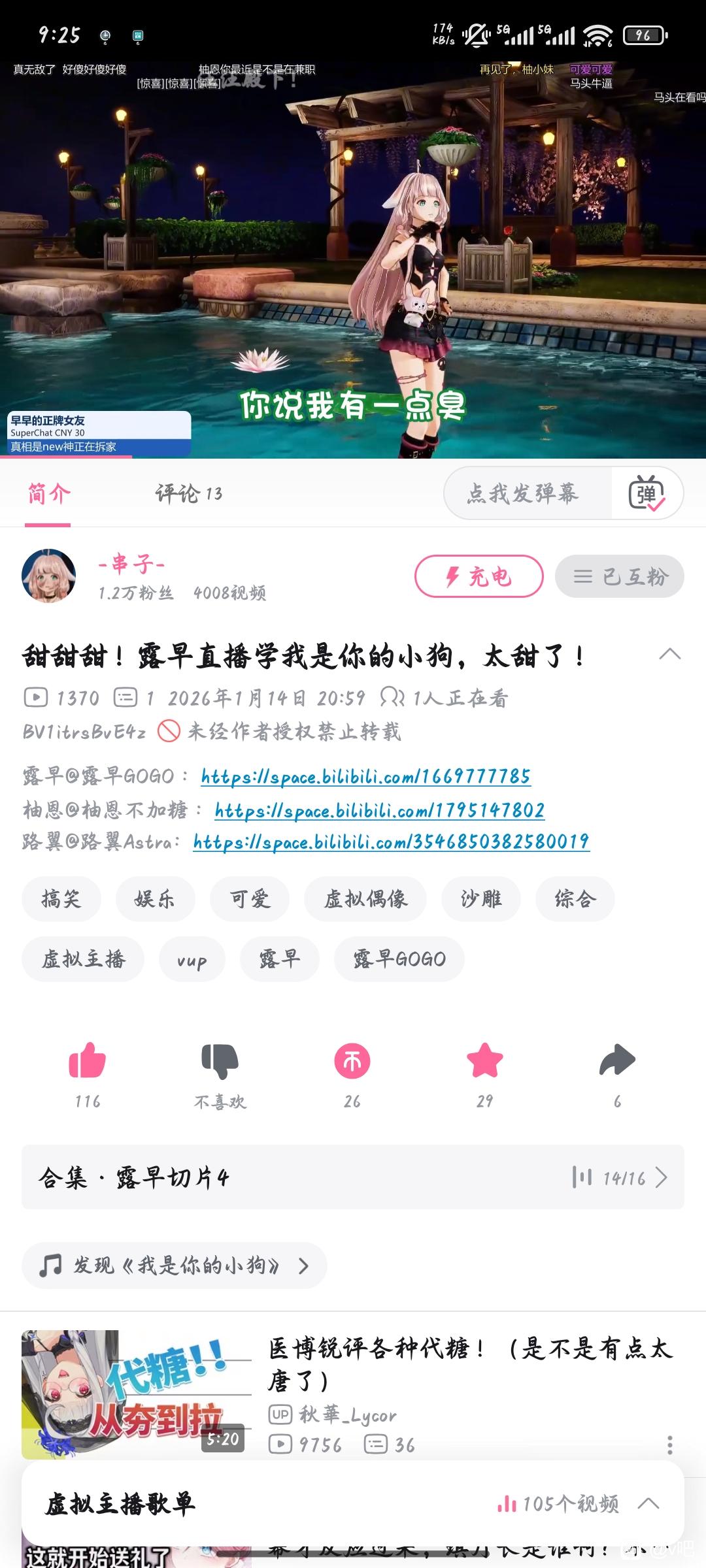The height and width of the screenshot is (1568, 706).
Task: Give coins to this video
Action: tap(352, 1061)
